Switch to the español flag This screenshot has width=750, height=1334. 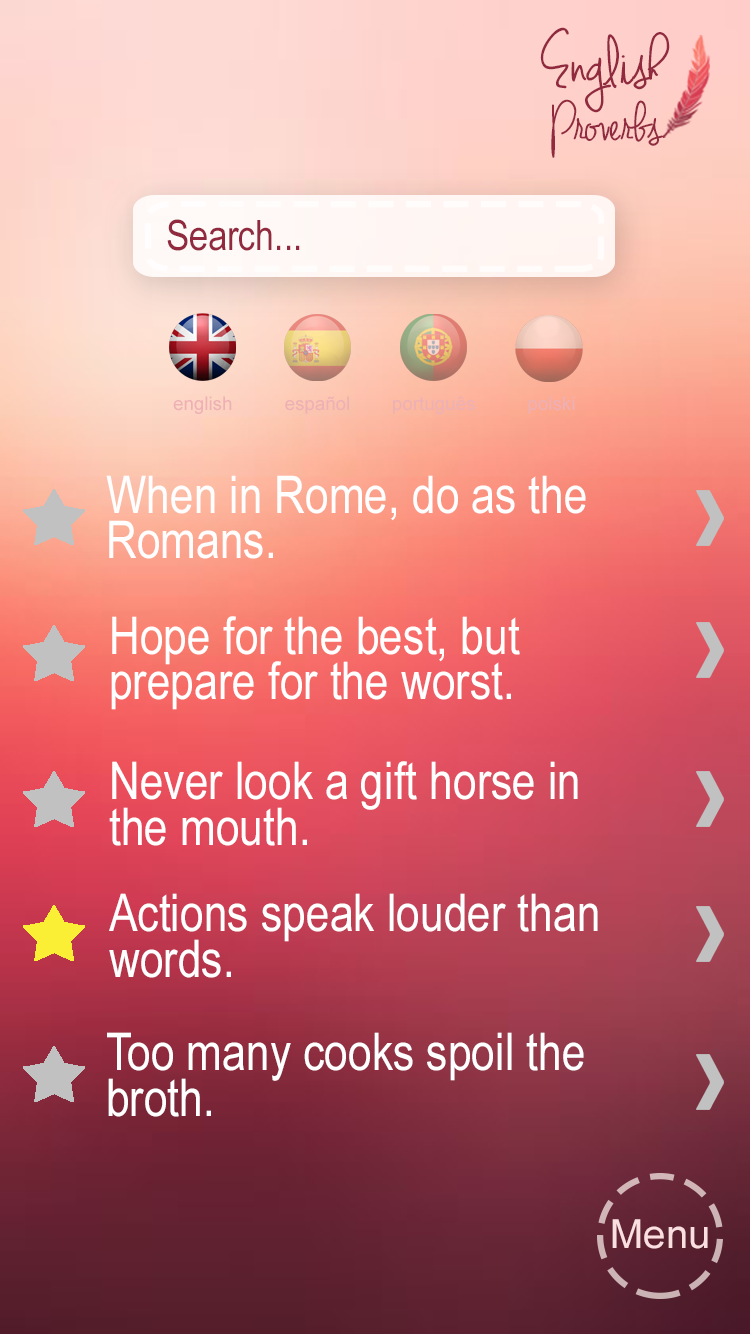tap(318, 347)
